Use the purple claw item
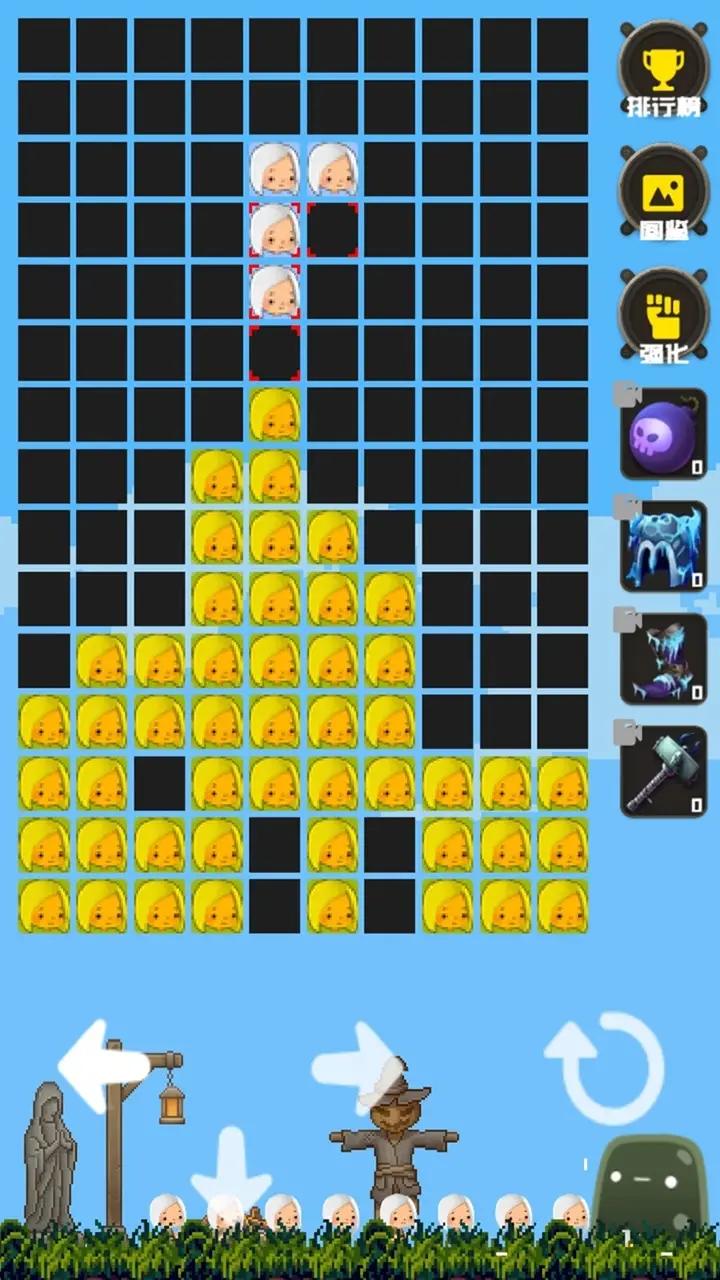This screenshot has width=720, height=1280. pos(663,660)
